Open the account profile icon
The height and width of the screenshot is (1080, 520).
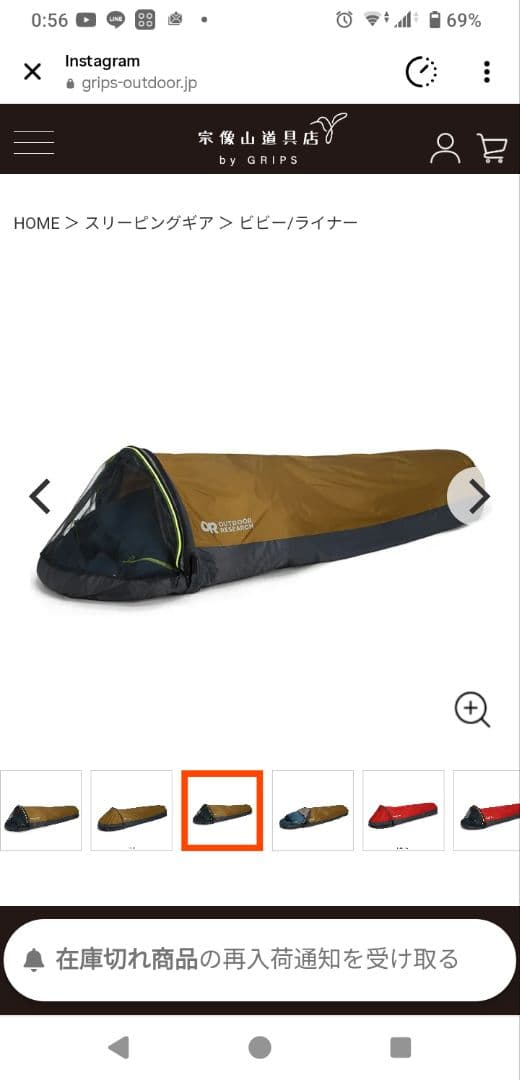[445, 147]
